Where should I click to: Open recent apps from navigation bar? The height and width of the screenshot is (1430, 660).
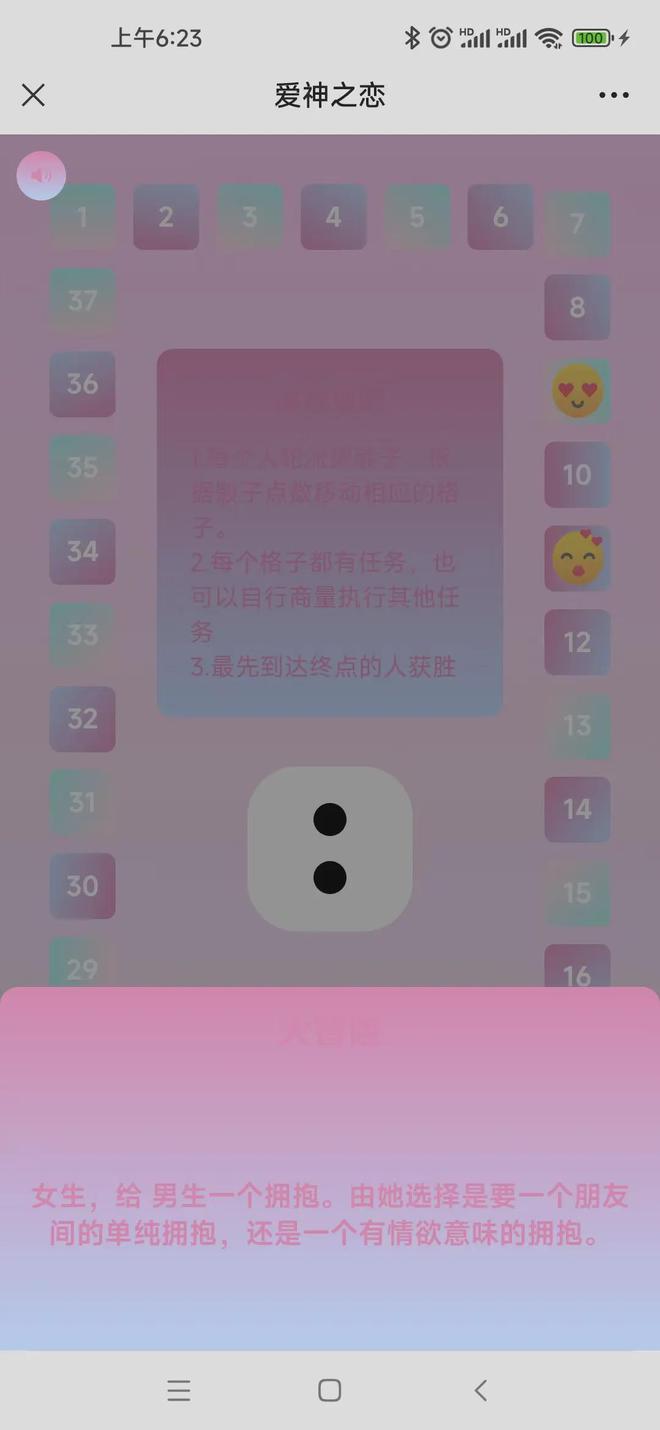[x=179, y=1390]
